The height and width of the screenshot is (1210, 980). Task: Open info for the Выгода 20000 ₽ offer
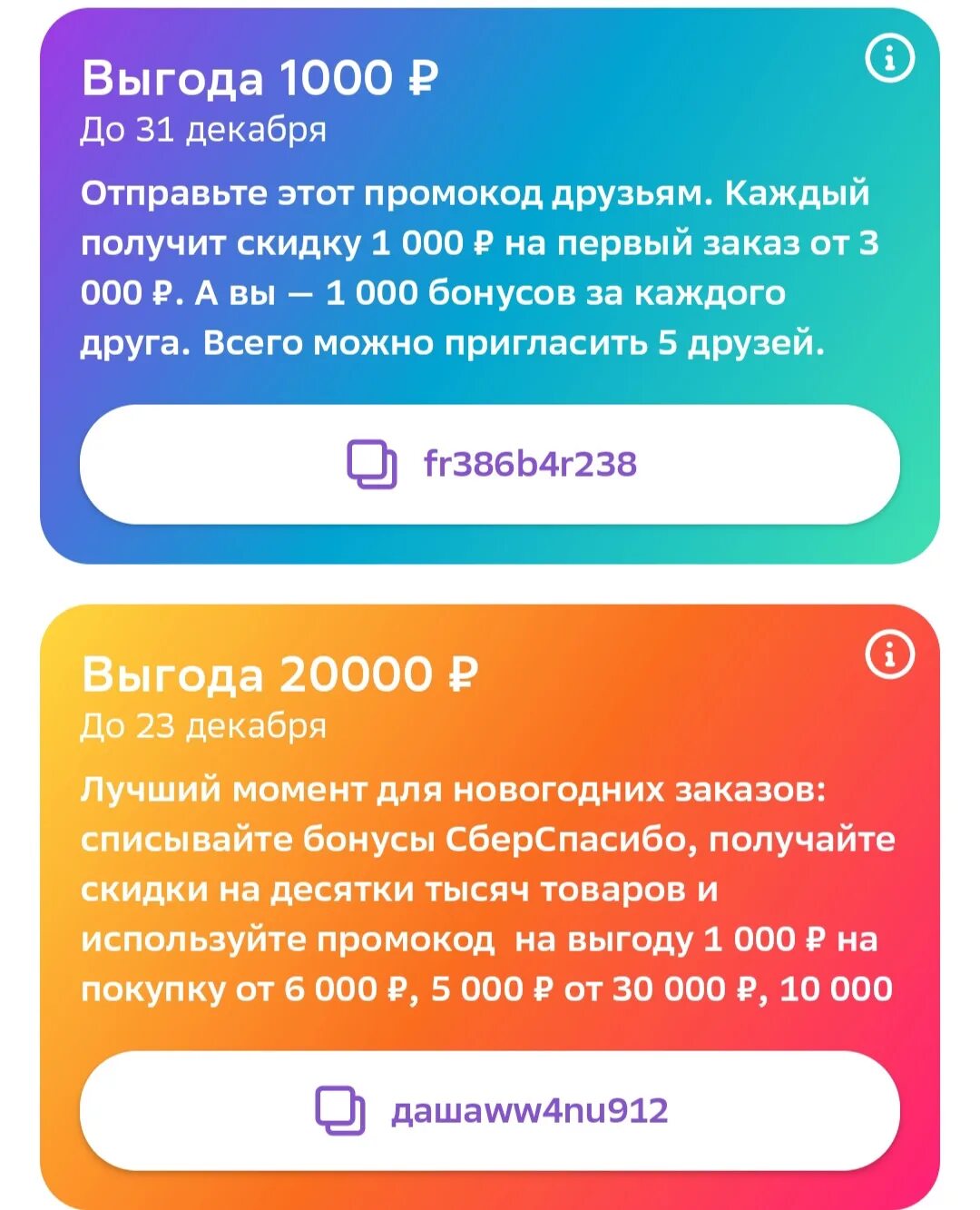pyautogui.click(x=889, y=654)
